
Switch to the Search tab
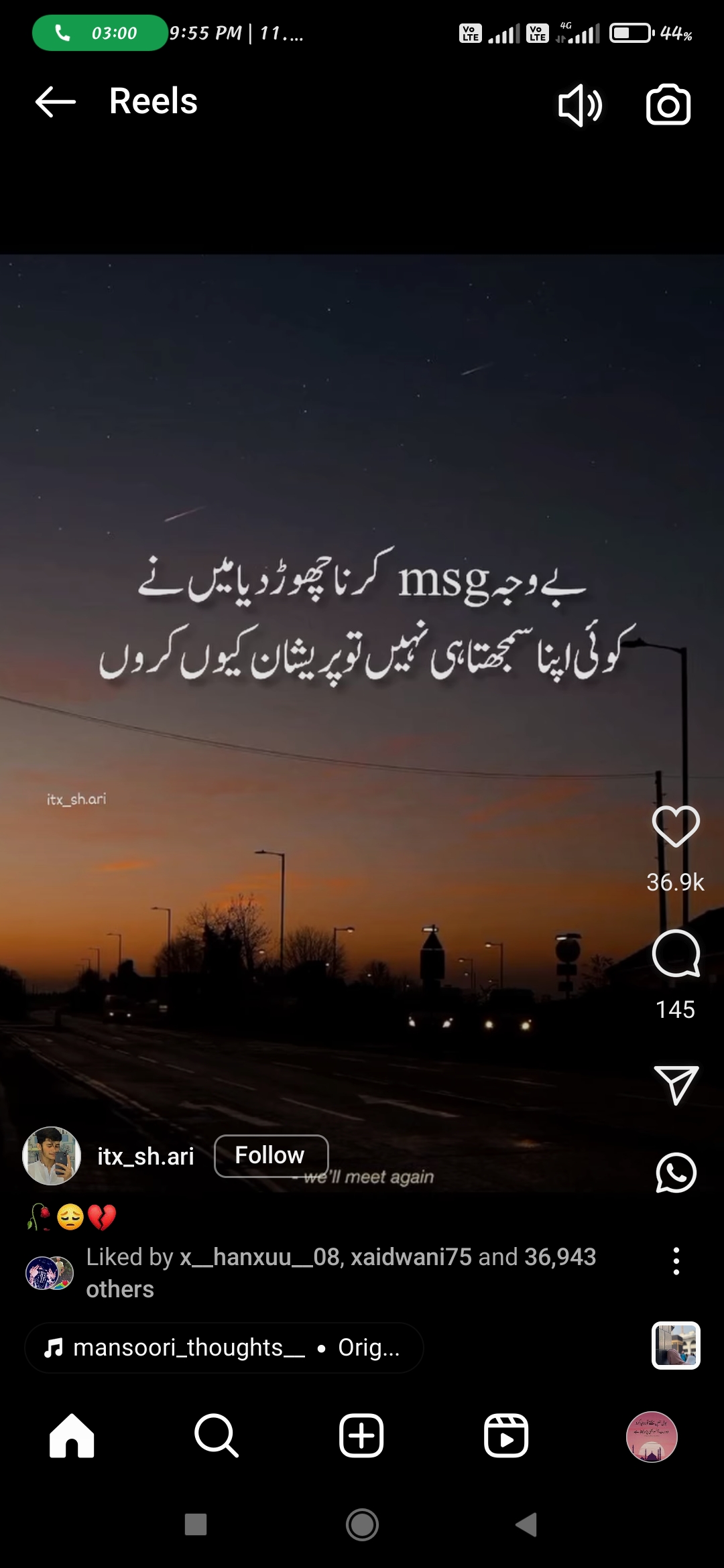tap(216, 1436)
